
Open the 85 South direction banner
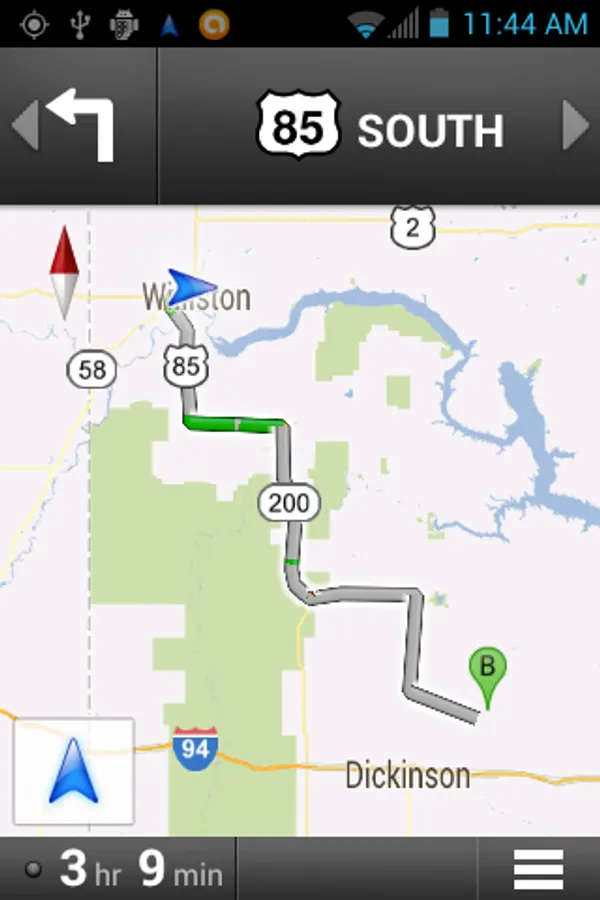pyautogui.click(x=380, y=129)
